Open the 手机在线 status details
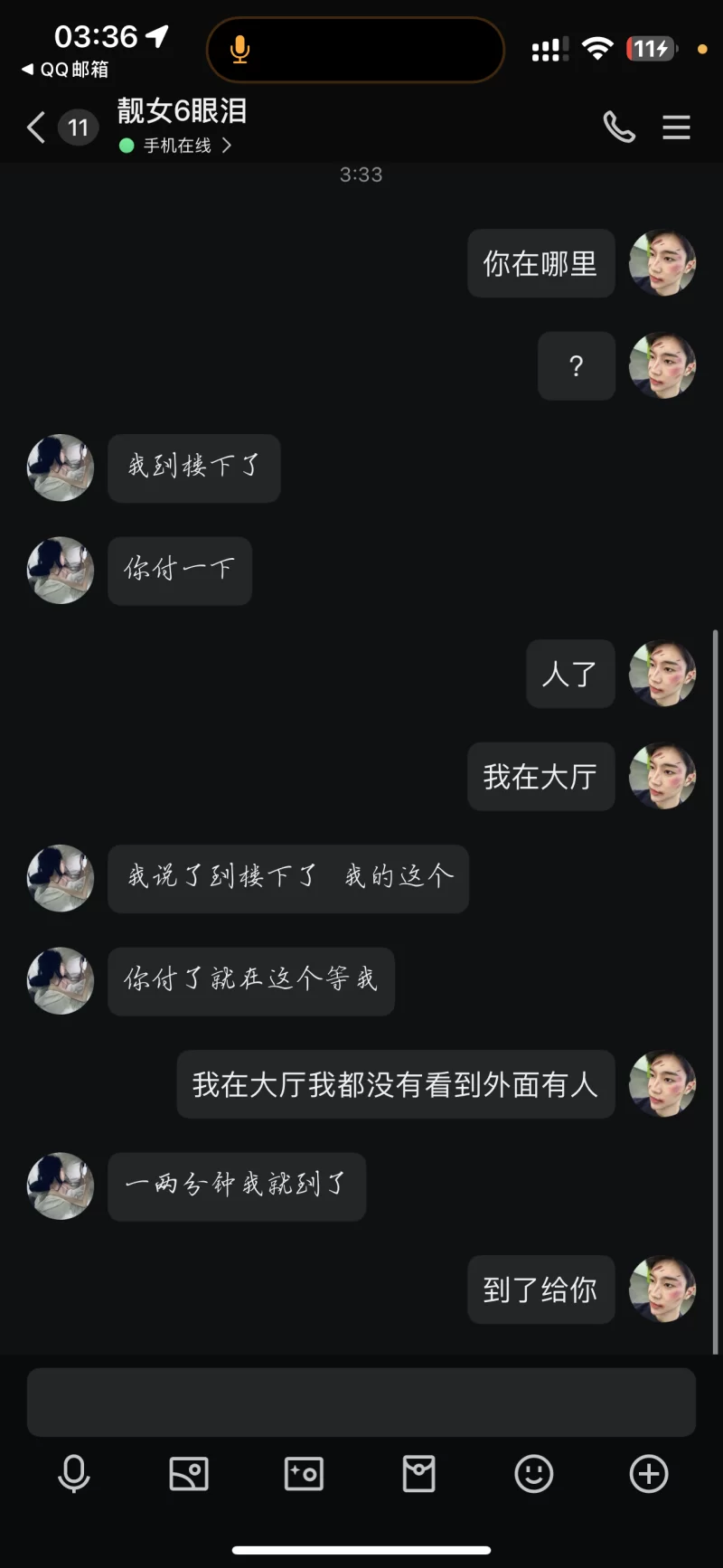 [178, 146]
